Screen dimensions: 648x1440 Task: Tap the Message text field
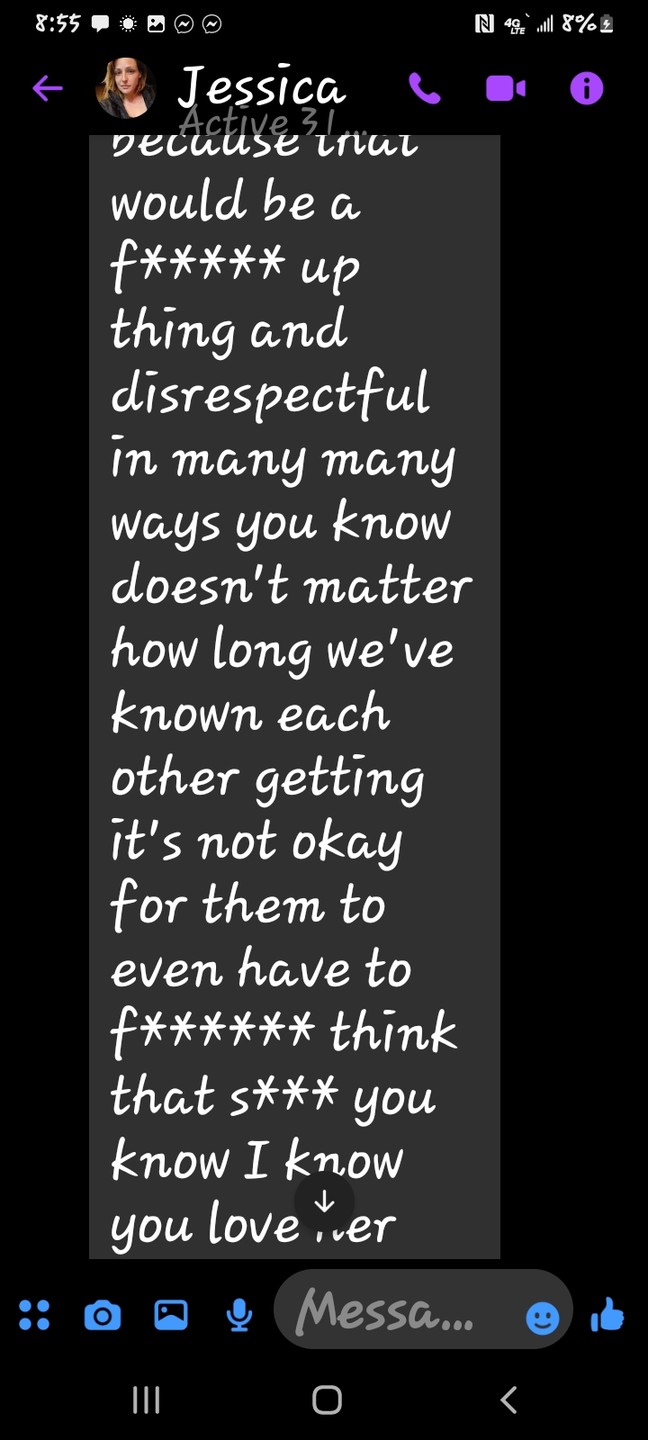pos(395,1310)
